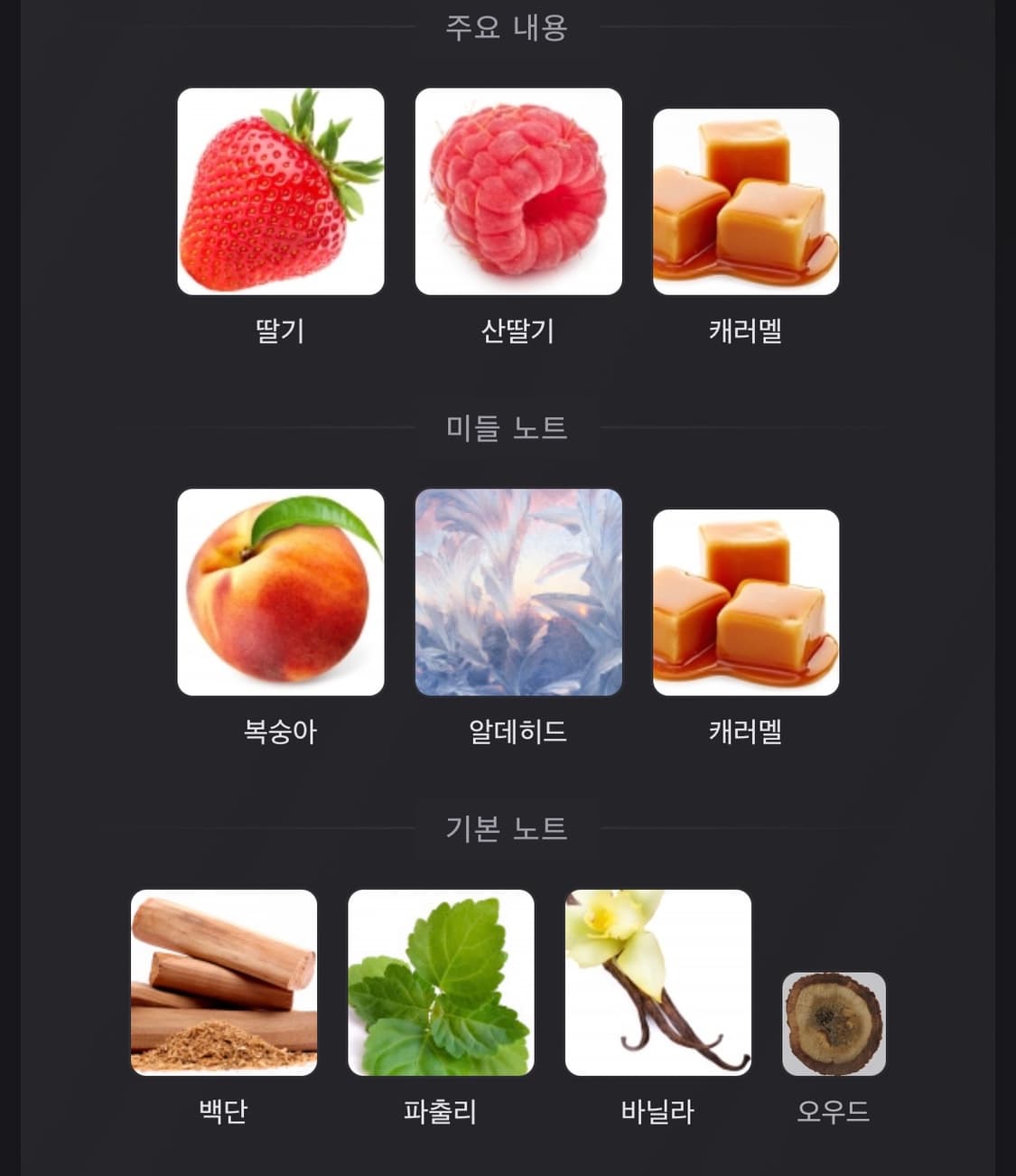Click the 주요 내용 section heading

pyautogui.click(x=508, y=25)
